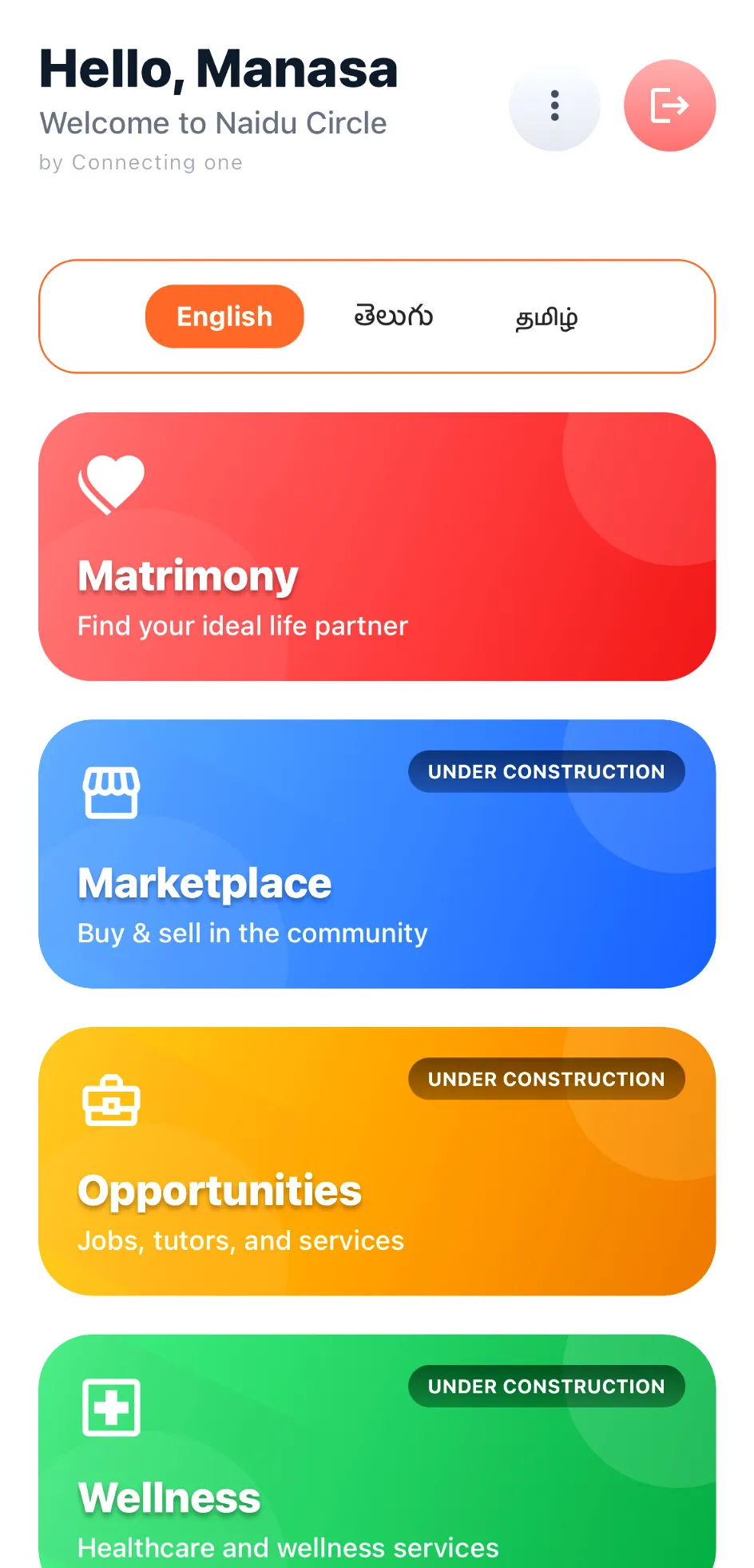
Task: Open the Marketplace card
Action: [x=377, y=854]
